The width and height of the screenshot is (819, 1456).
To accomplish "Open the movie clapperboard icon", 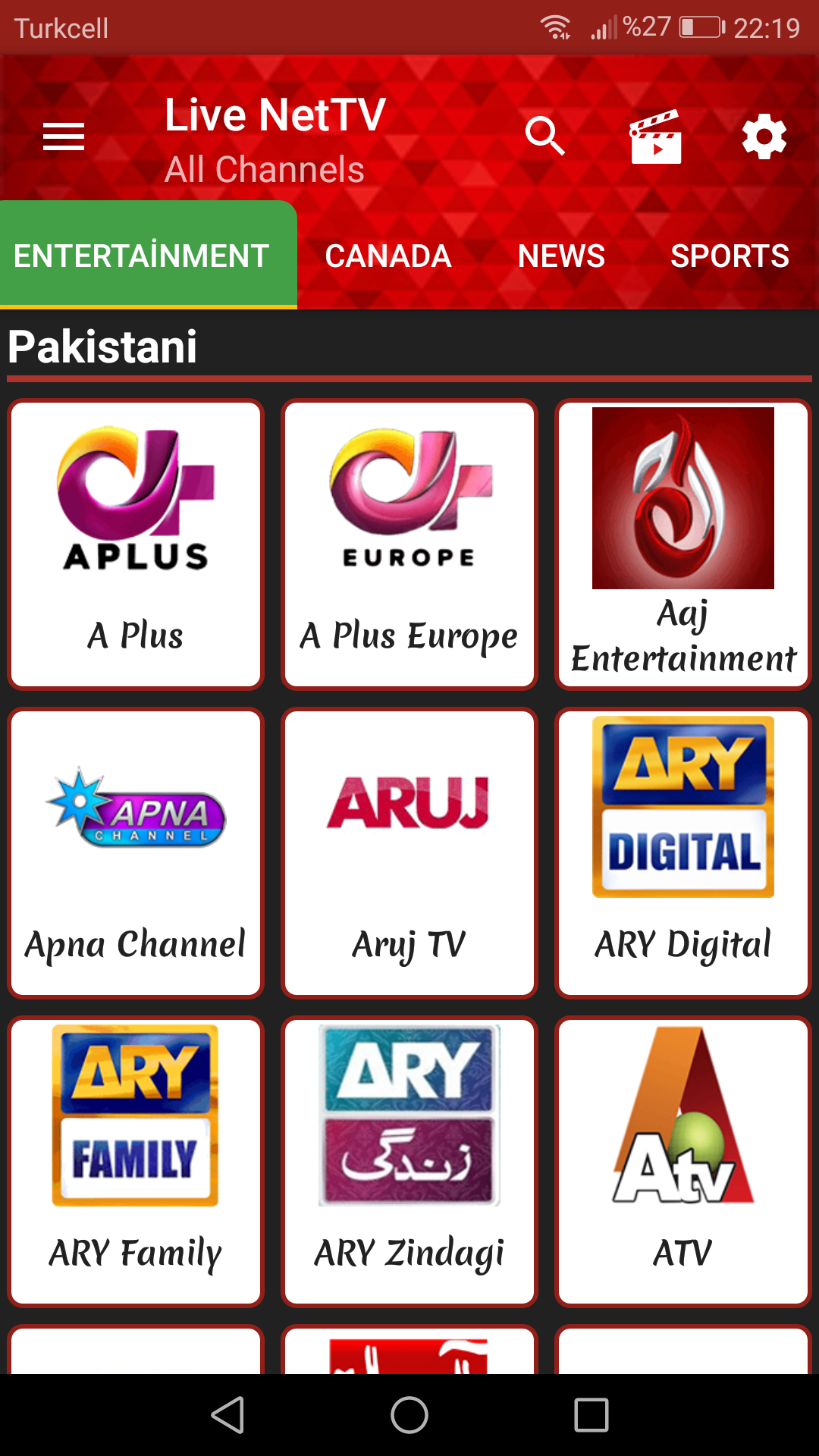I will (655, 136).
